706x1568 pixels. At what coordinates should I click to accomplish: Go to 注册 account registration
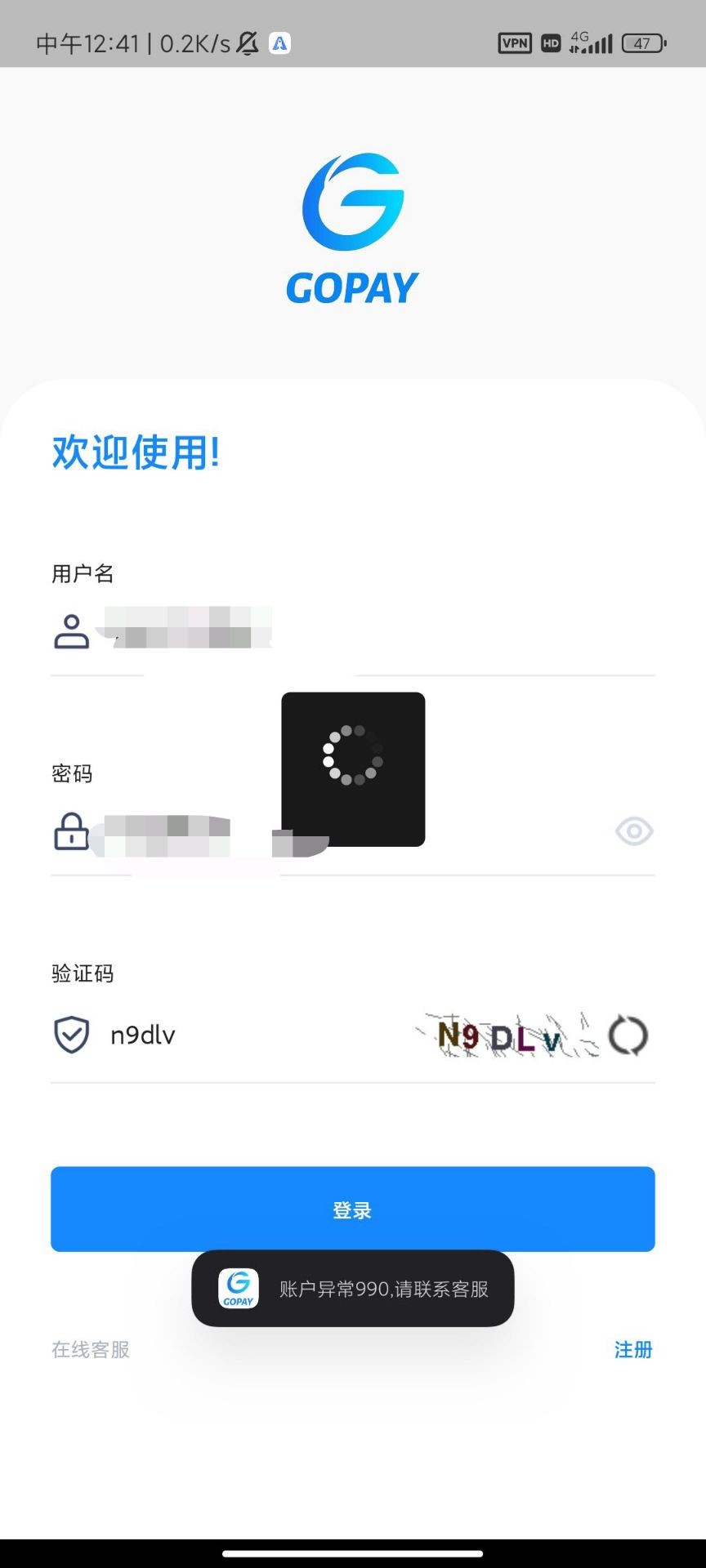[x=633, y=1350]
